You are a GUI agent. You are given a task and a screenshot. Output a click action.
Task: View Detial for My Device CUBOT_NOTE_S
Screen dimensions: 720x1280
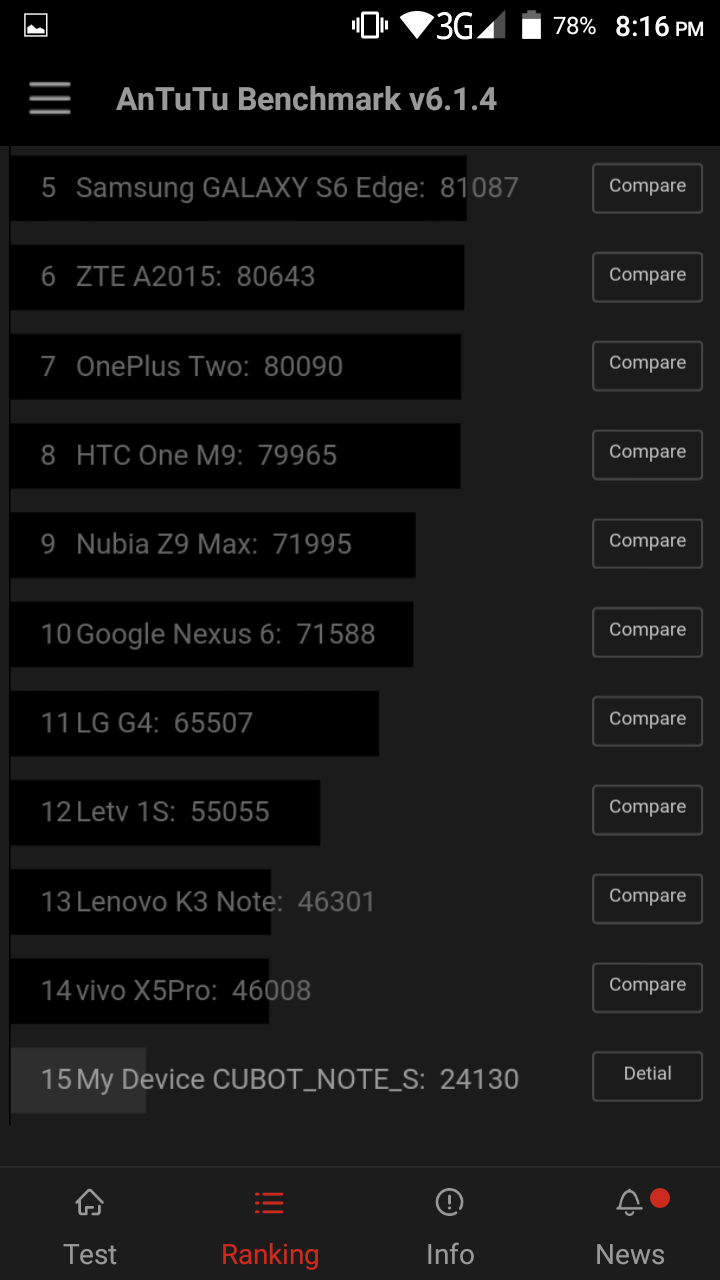coord(647,1076)
